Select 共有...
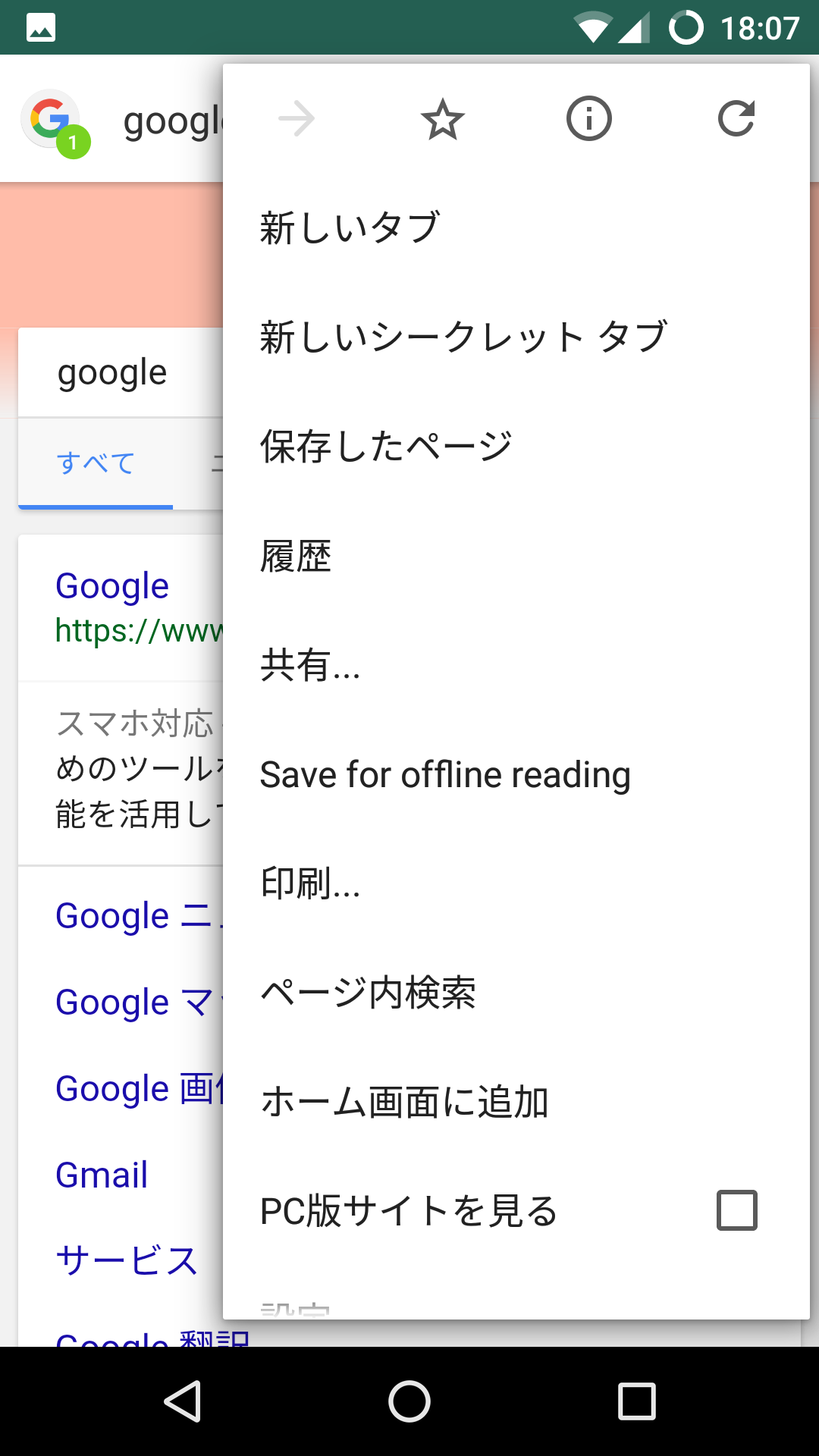The width and height of the screenshot is (819, 1456). 516,665
